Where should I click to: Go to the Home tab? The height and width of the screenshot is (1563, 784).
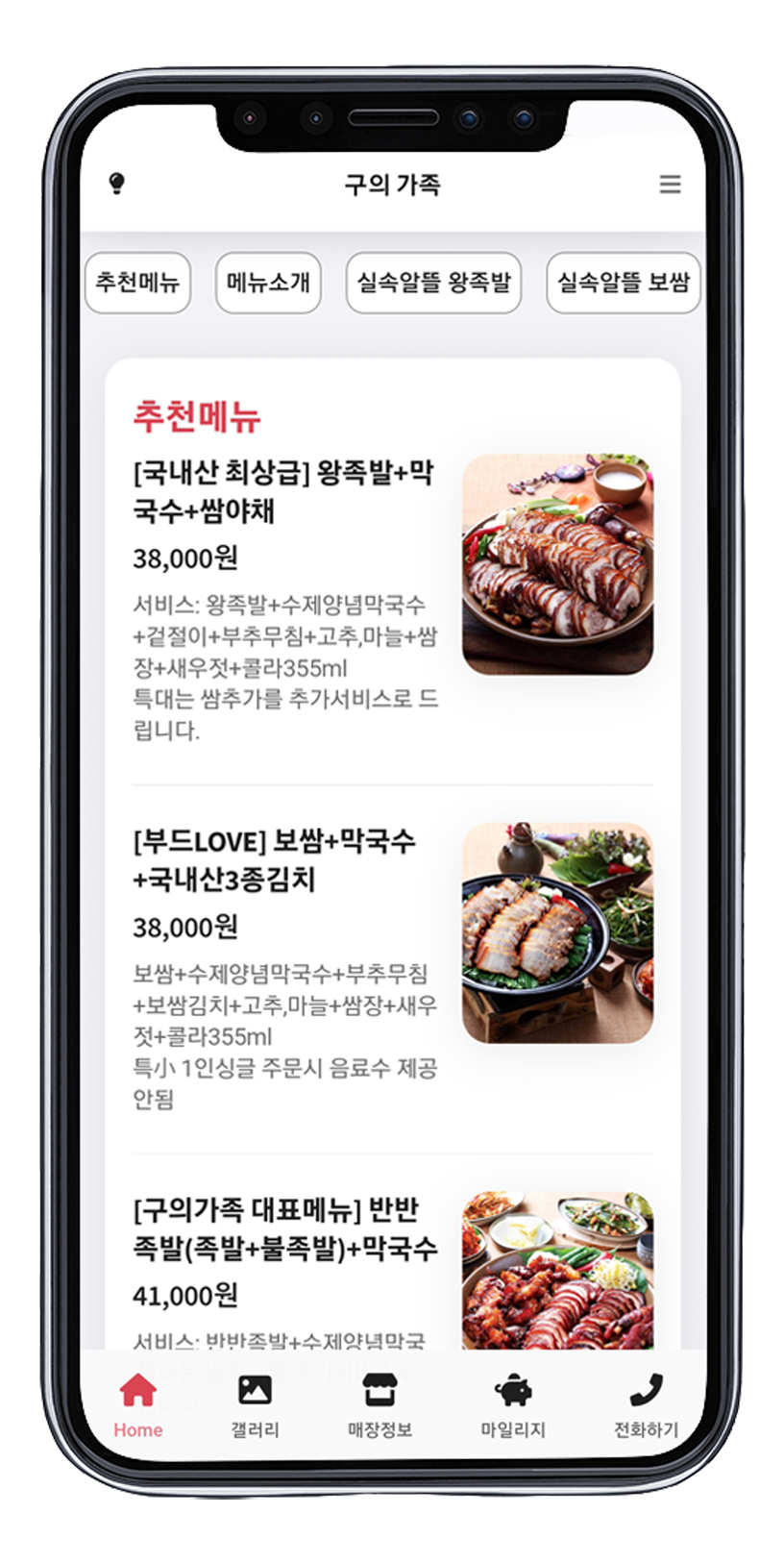pos(138,1405)
